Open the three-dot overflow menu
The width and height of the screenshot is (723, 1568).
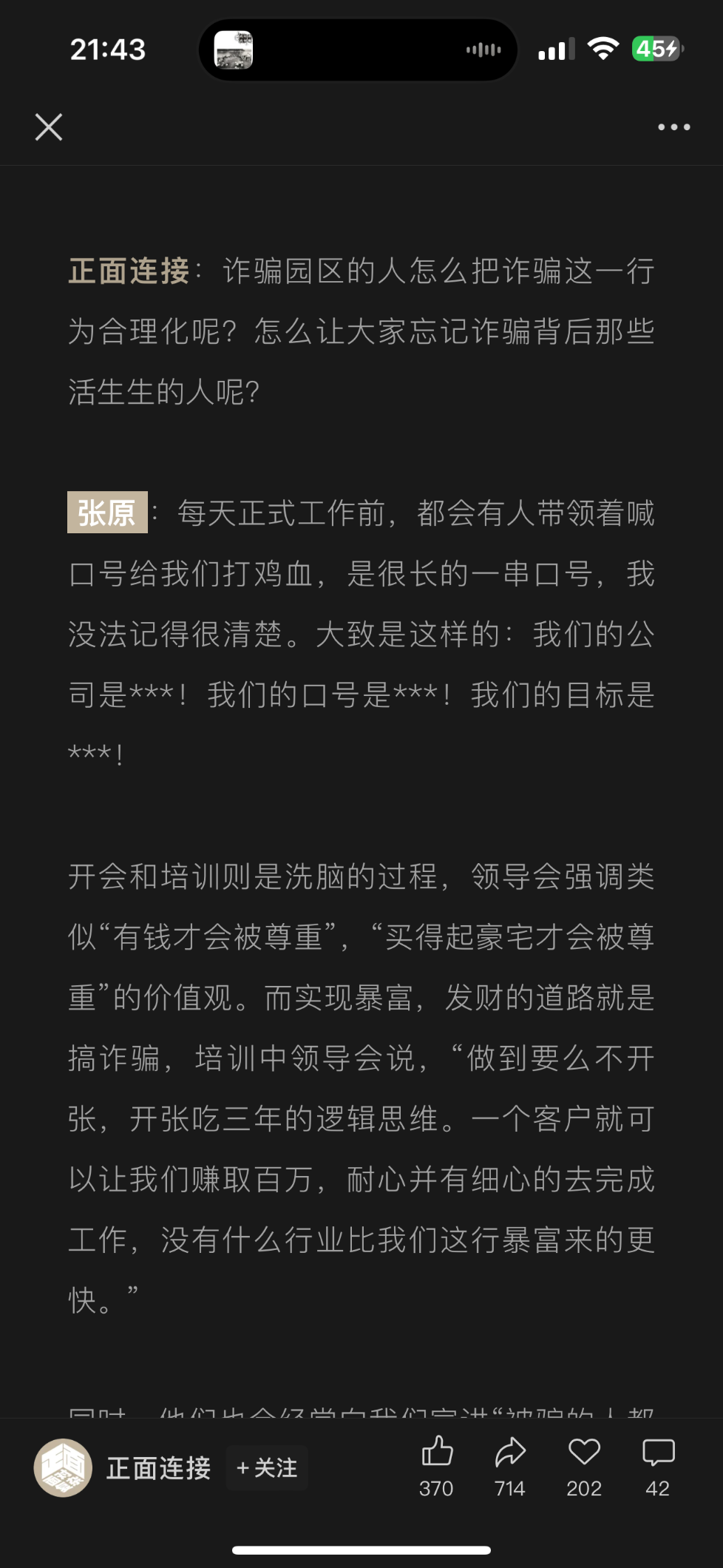673,127
